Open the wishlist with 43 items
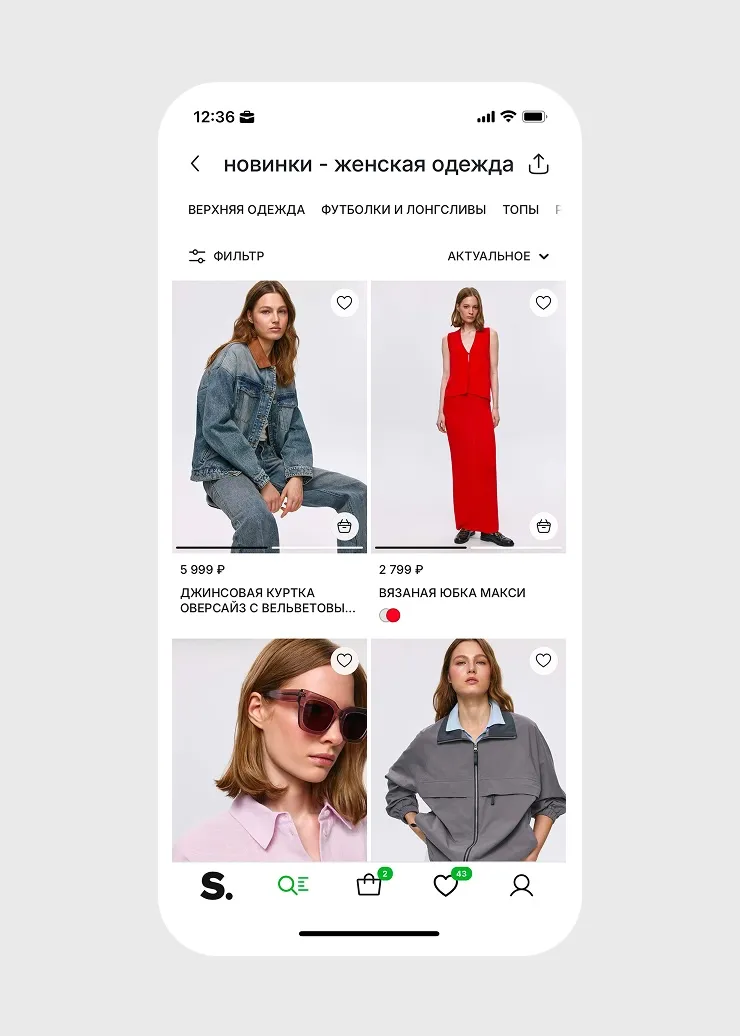Image resolution: width=740 pixels, height=1036 pixels. (445, 886)
